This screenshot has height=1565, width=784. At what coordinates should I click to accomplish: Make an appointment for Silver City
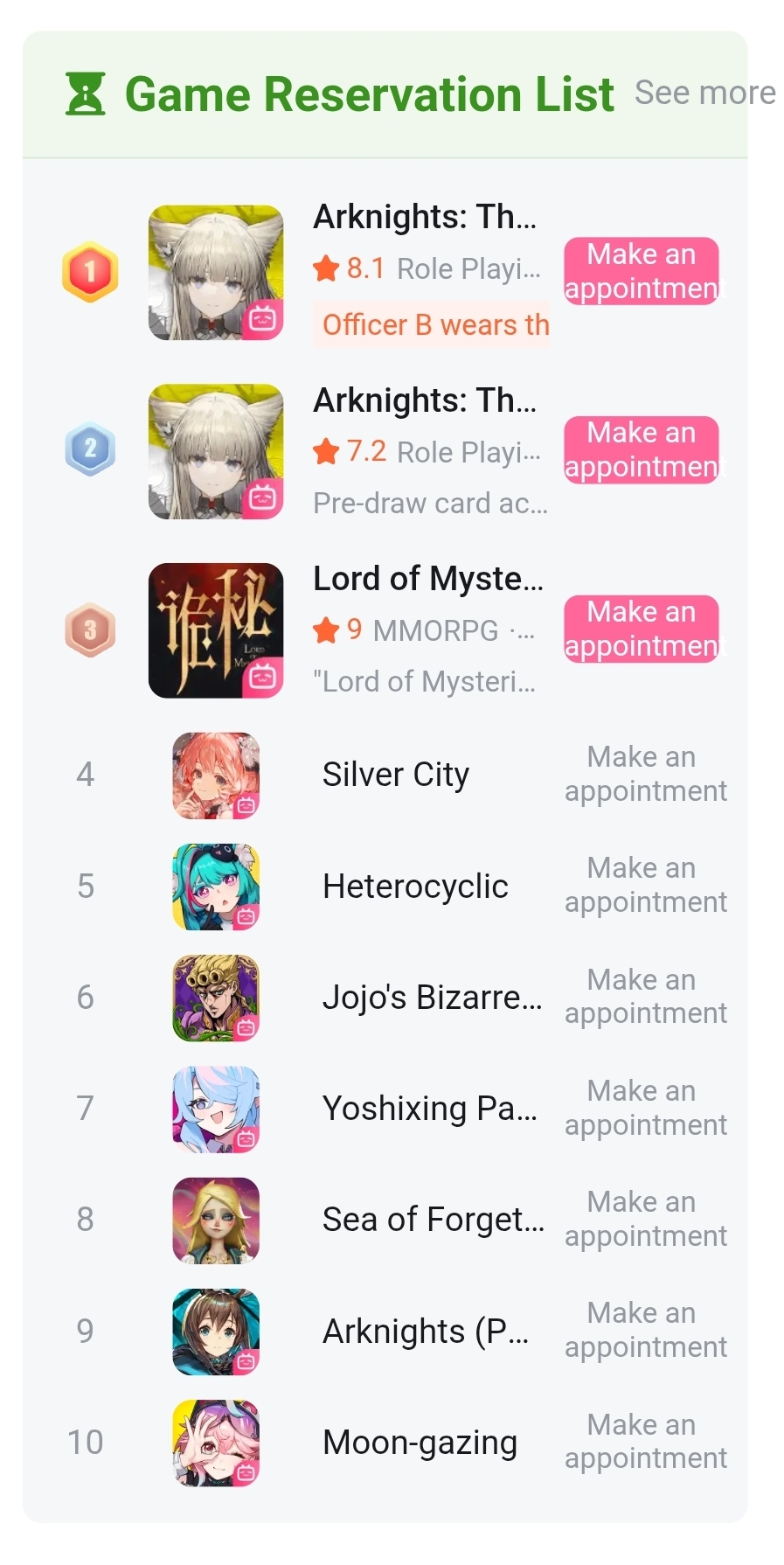click(x=645, y=774)
